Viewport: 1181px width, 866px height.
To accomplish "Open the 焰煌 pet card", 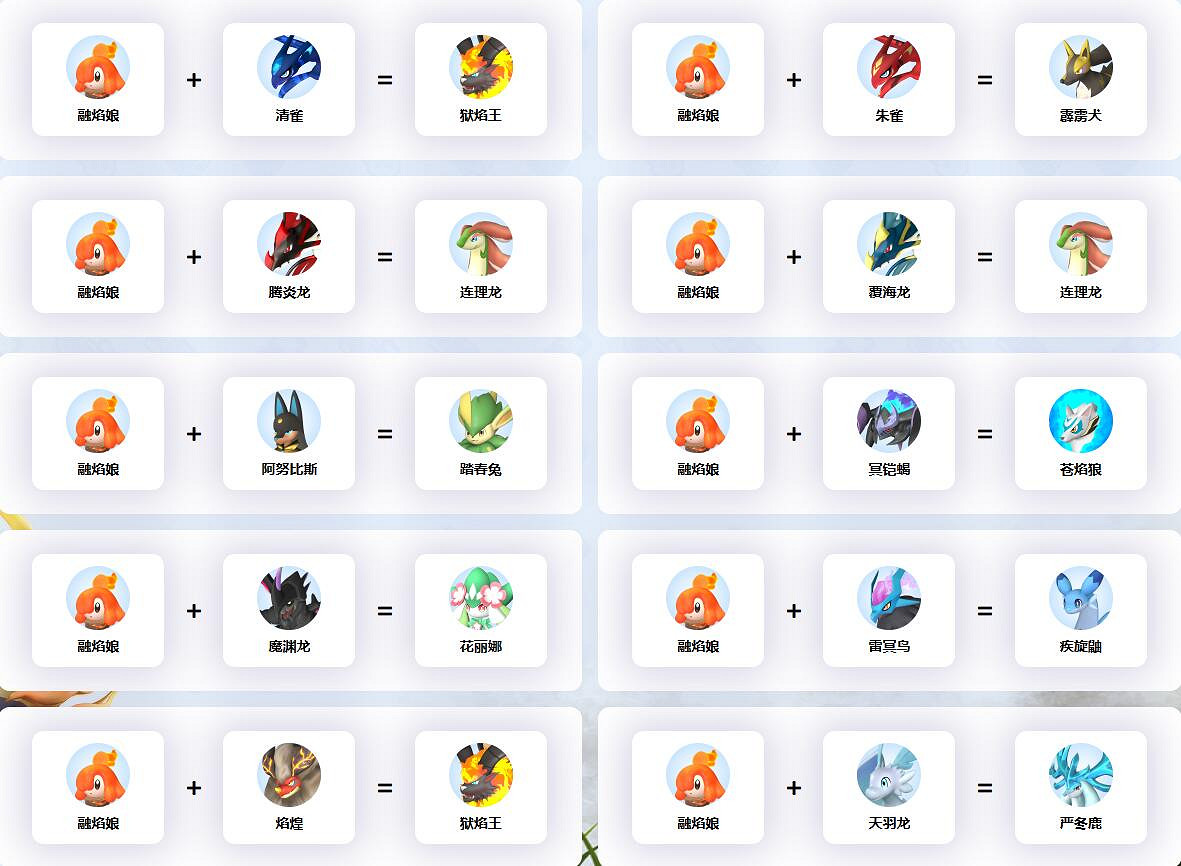I will pos(288,787).
